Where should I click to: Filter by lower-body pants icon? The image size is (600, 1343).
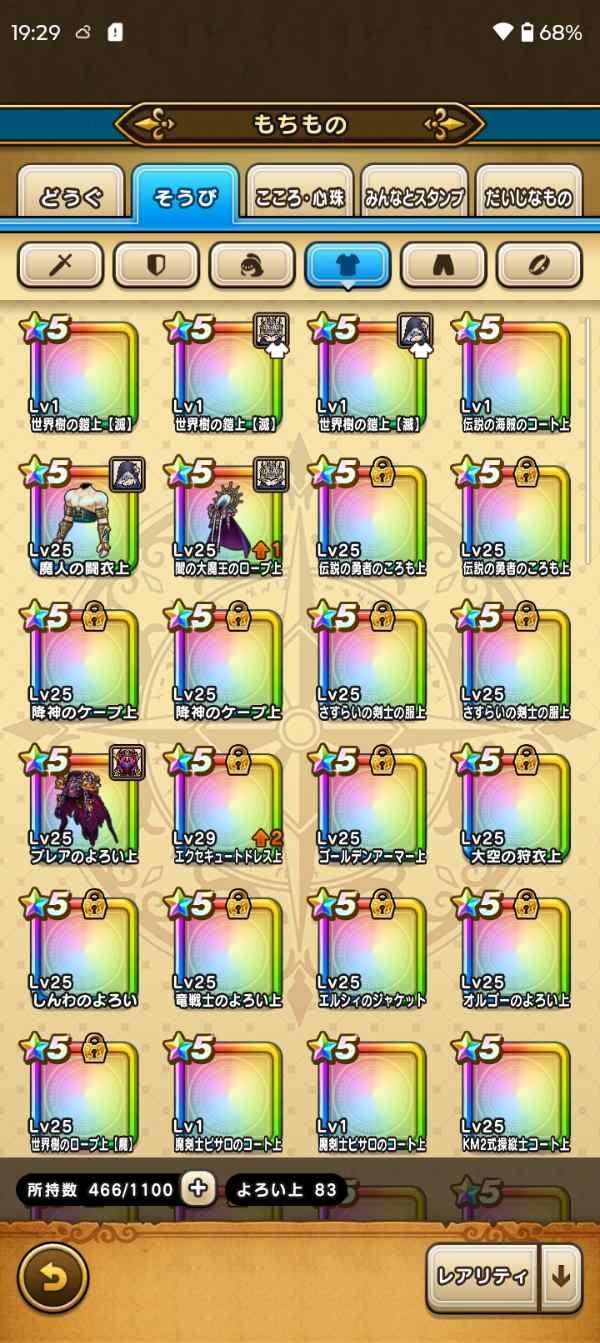pos(443,265)
